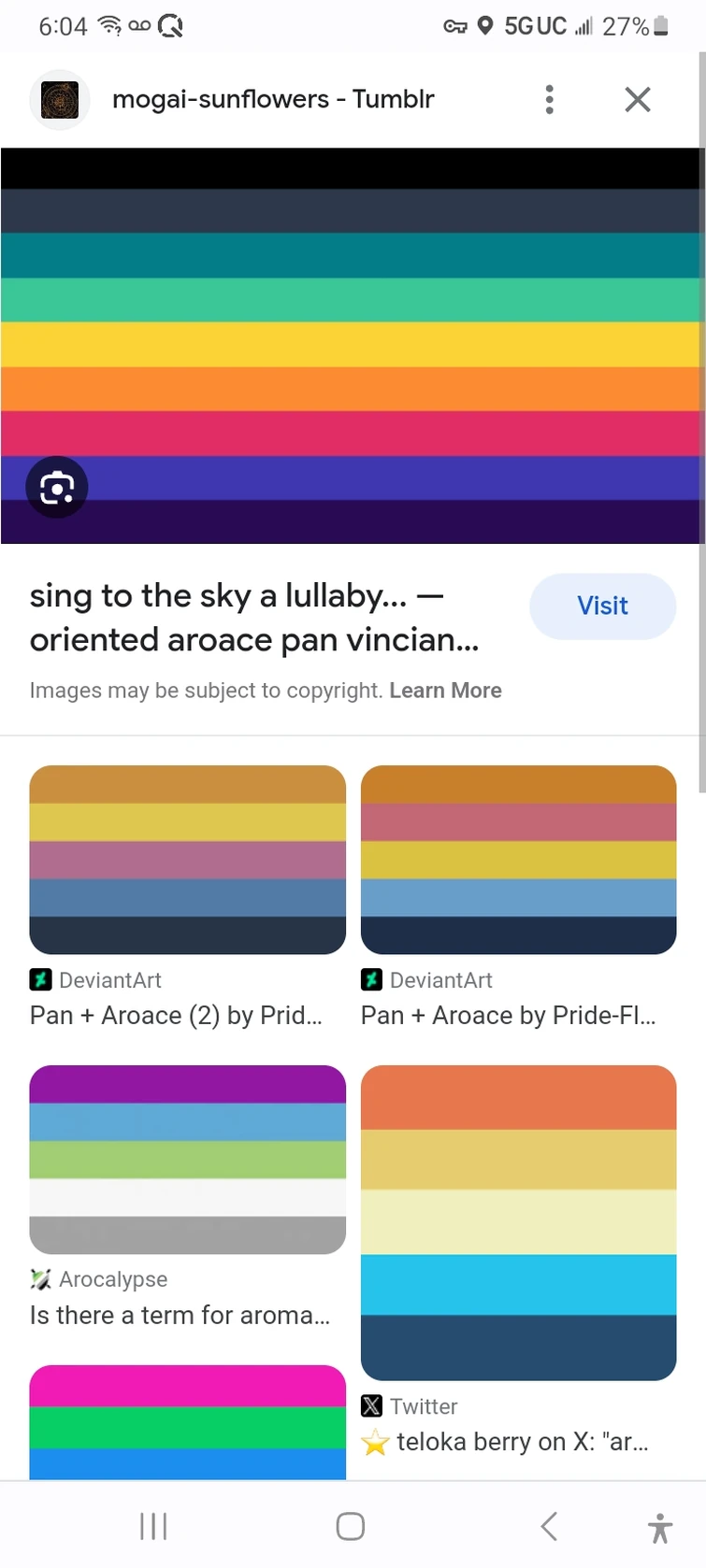Select the Pan + Aroace (2) flag thumbnail
The width and height of the screenshot is (706, 1568).
187,859
